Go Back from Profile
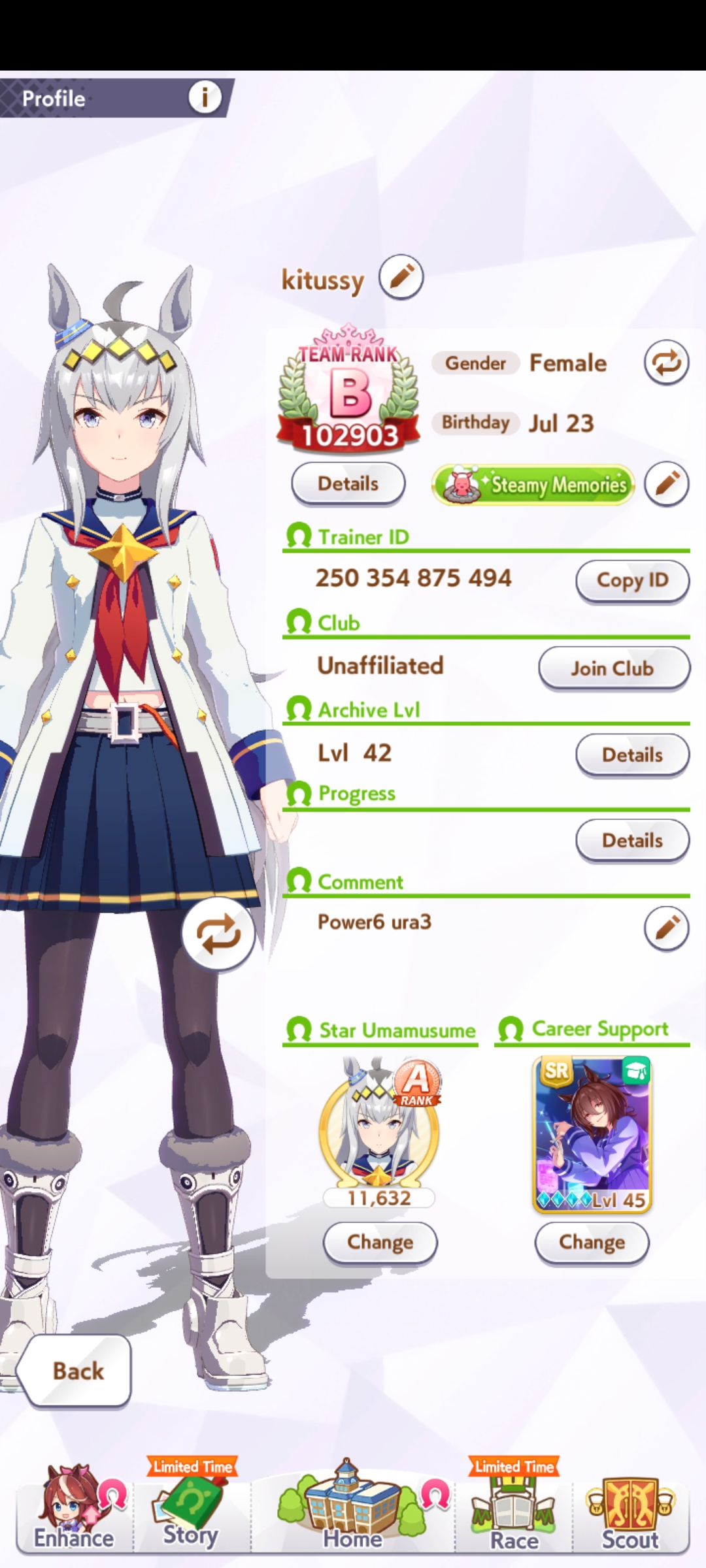The image size is (706, 1568). tap(74, 1370)
